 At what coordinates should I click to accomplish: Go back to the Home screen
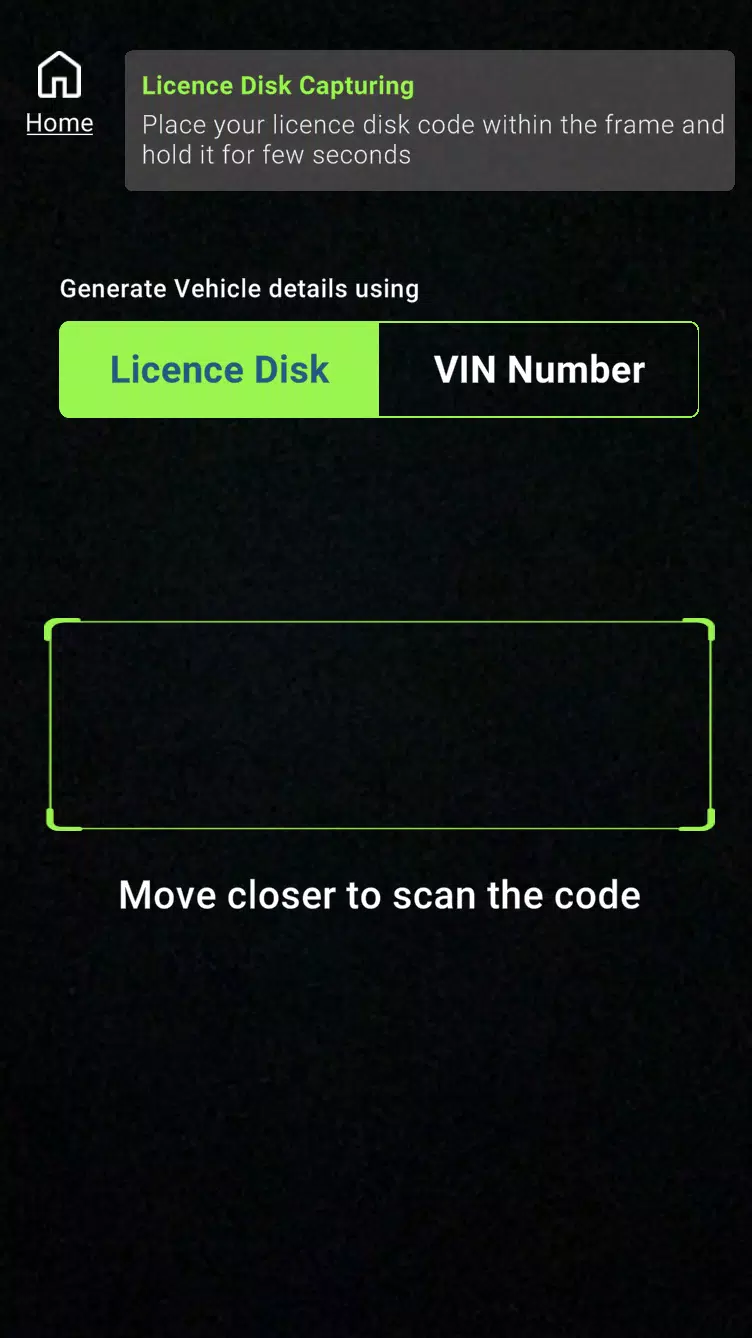(x=59, y=94)
